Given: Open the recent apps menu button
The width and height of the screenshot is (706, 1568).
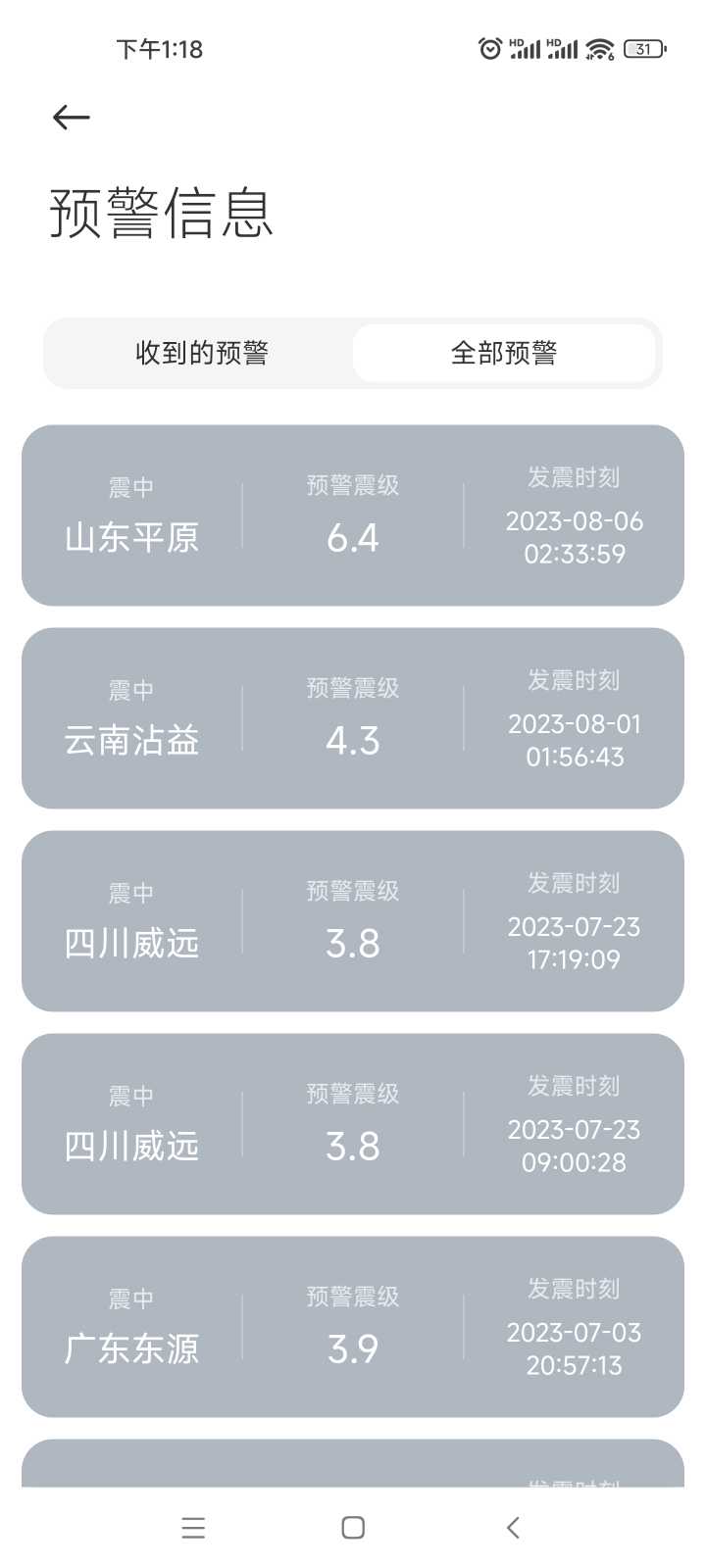Looking at the screenshot, I should pos(193,1528).
